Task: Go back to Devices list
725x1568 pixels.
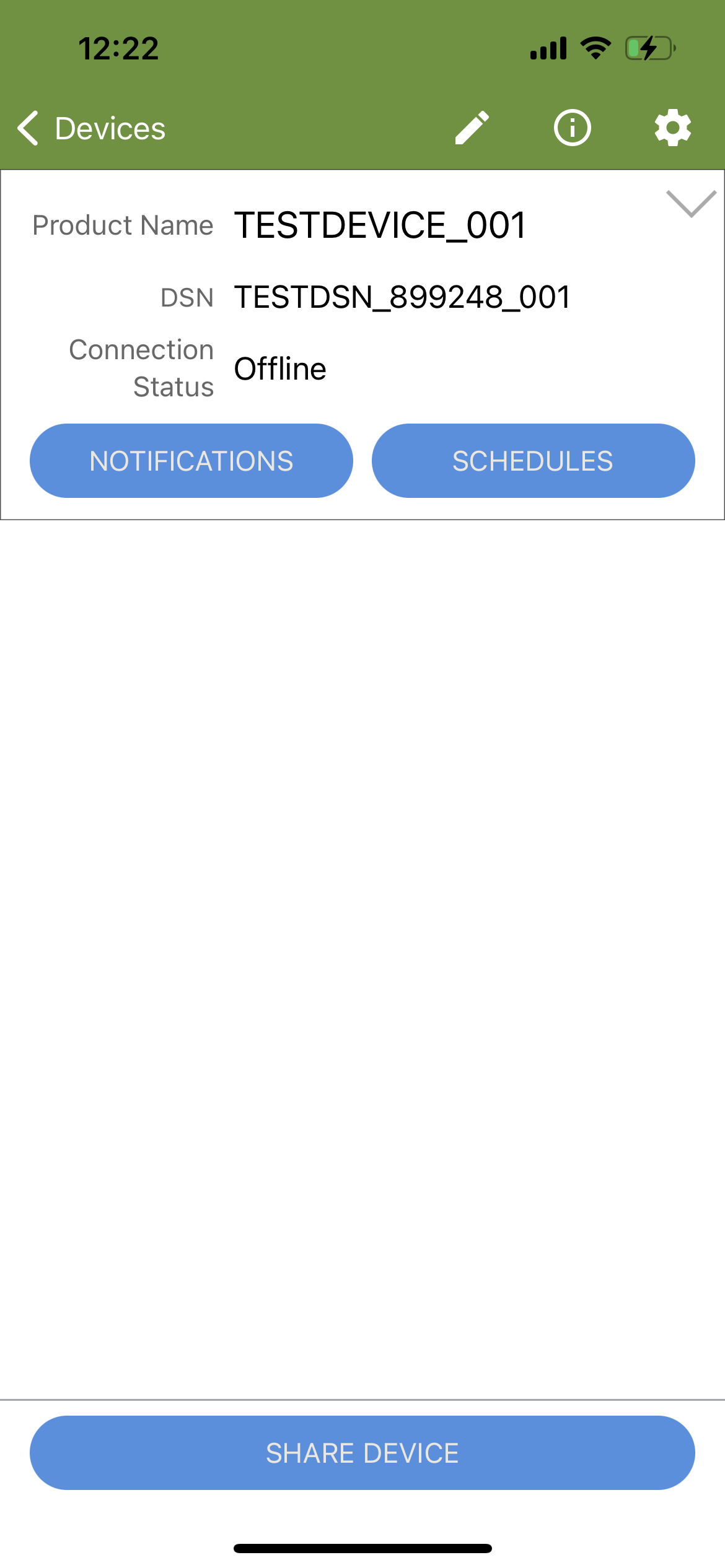Action: point(92,129)
